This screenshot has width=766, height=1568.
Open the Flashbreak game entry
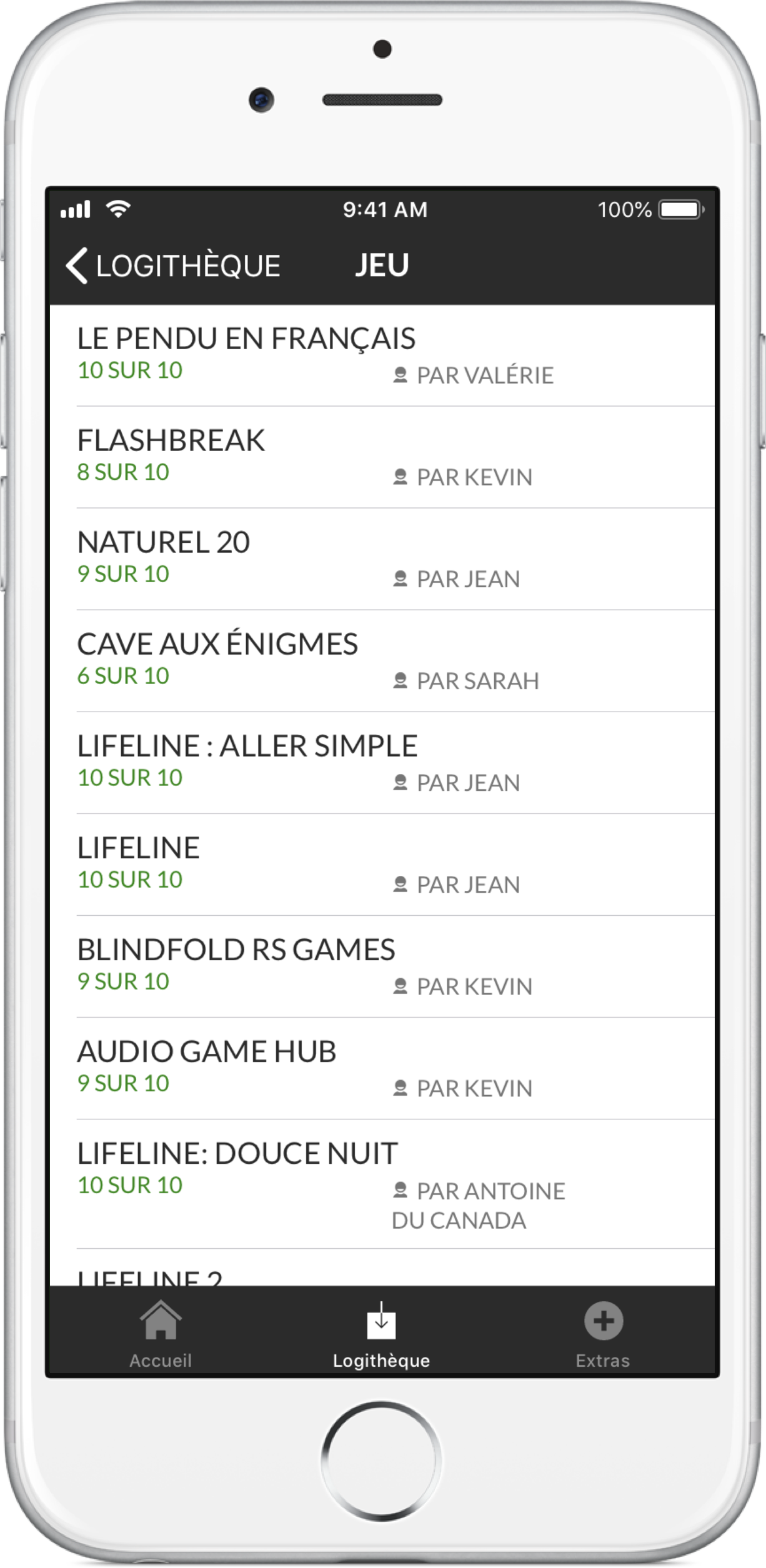coord(381,457)
